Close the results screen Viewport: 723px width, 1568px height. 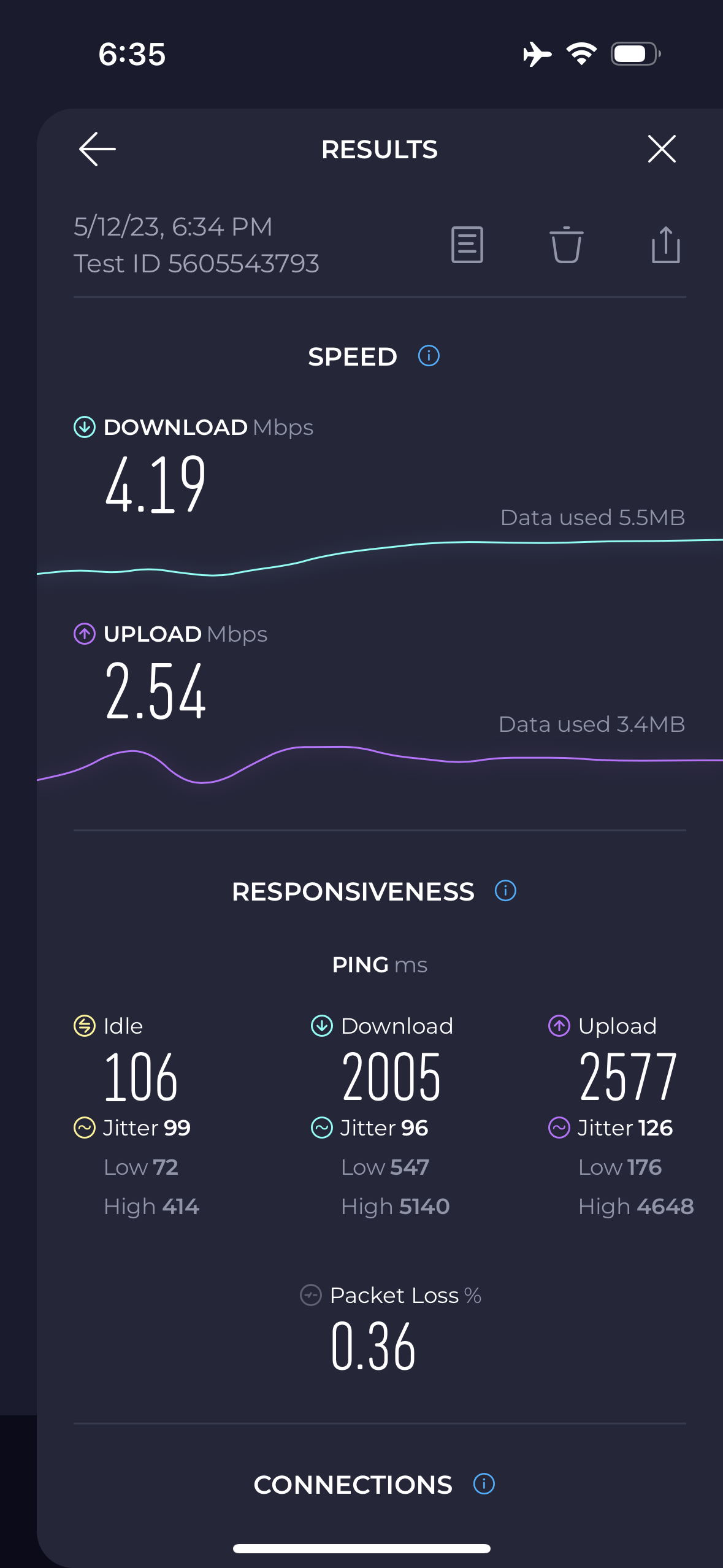tap(662, 149)
